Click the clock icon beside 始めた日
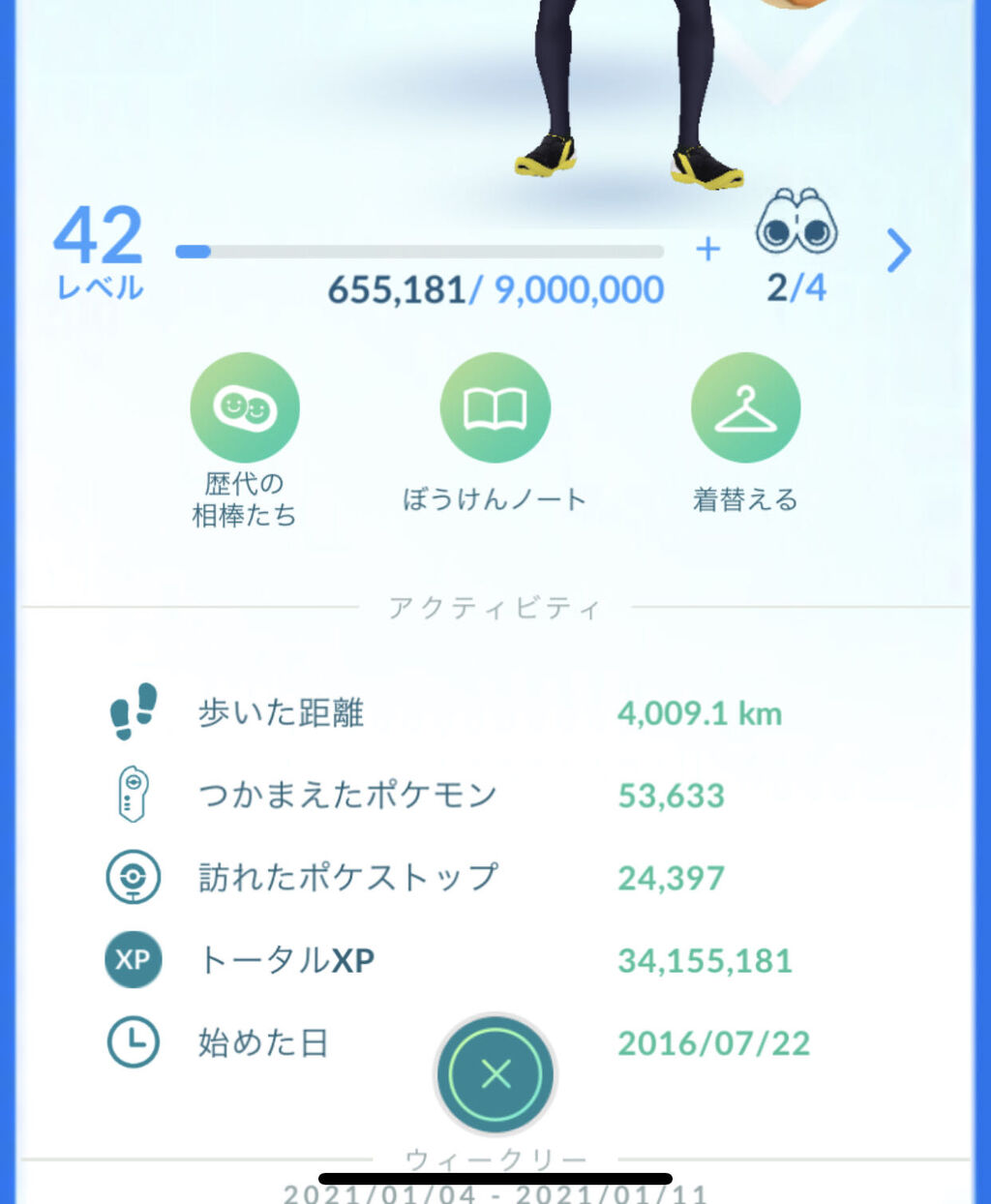 pyautogui.click(x=133, y=1043)
